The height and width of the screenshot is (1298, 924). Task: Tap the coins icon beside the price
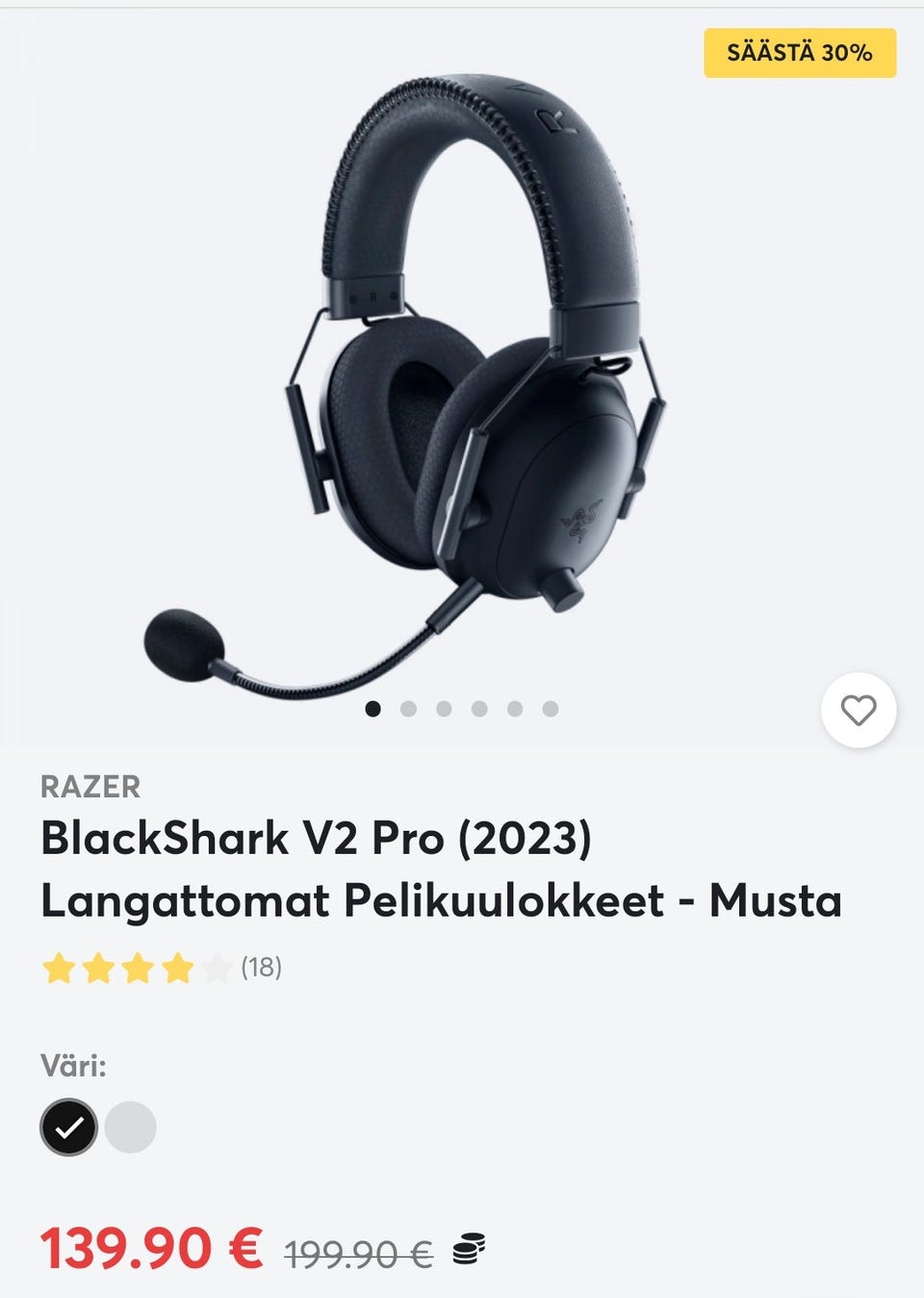coord(468,1250)
